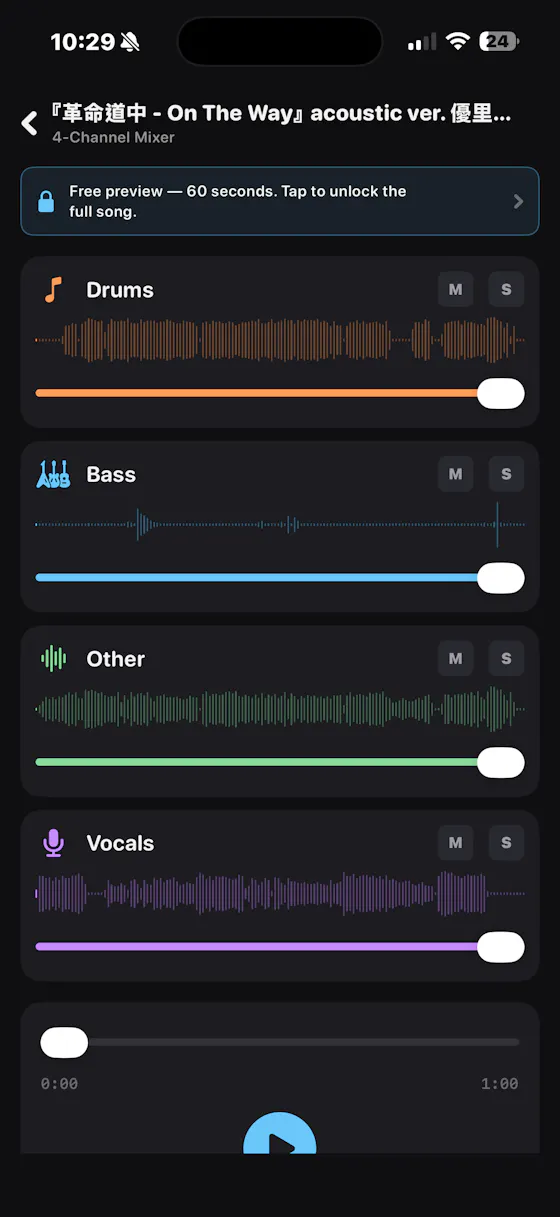Tap the Vocals volume slider
560x1217 pixels.
(x=280, y=946)
